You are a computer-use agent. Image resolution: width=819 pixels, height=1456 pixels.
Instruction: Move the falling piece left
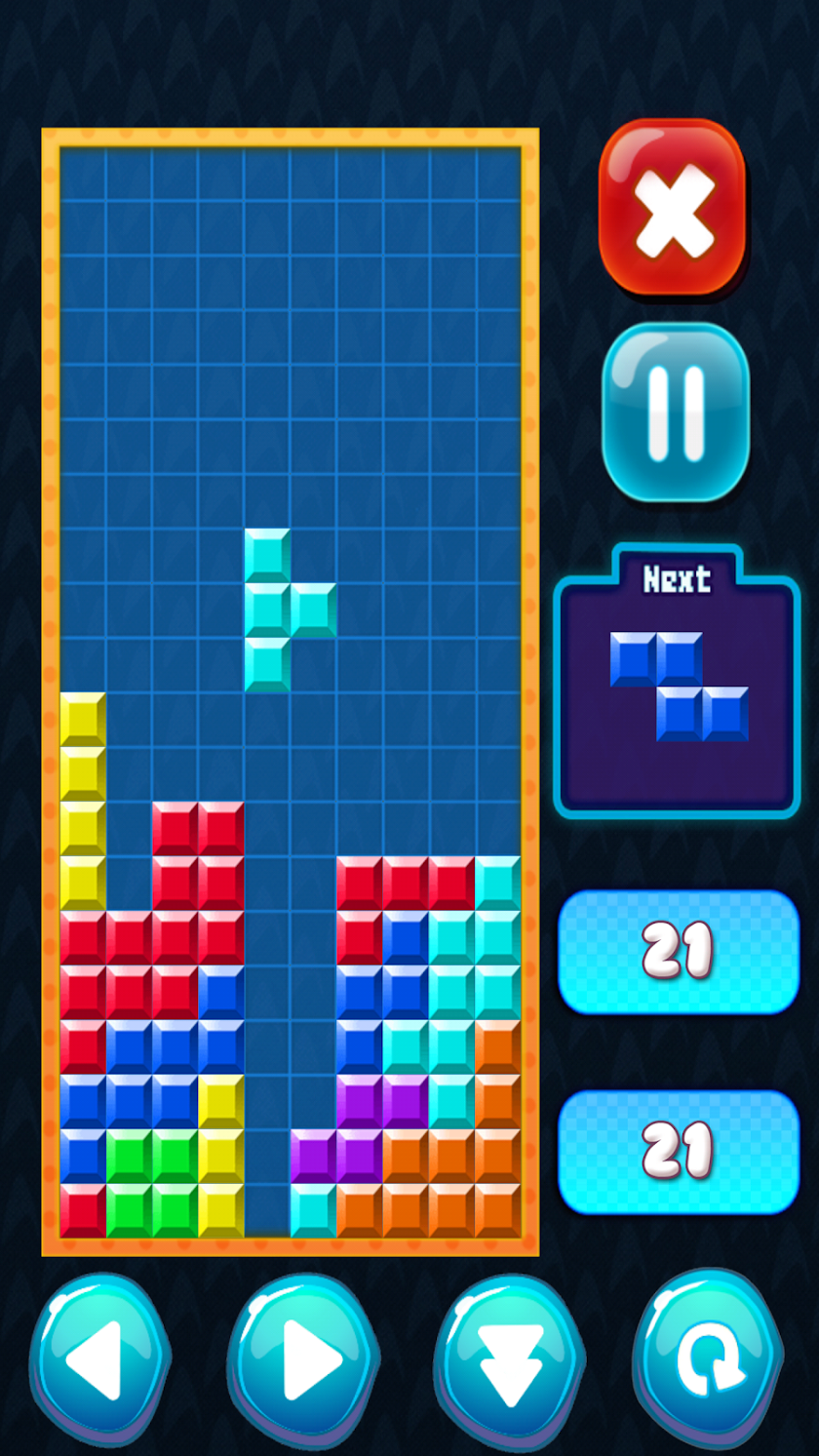[99, 1358]
